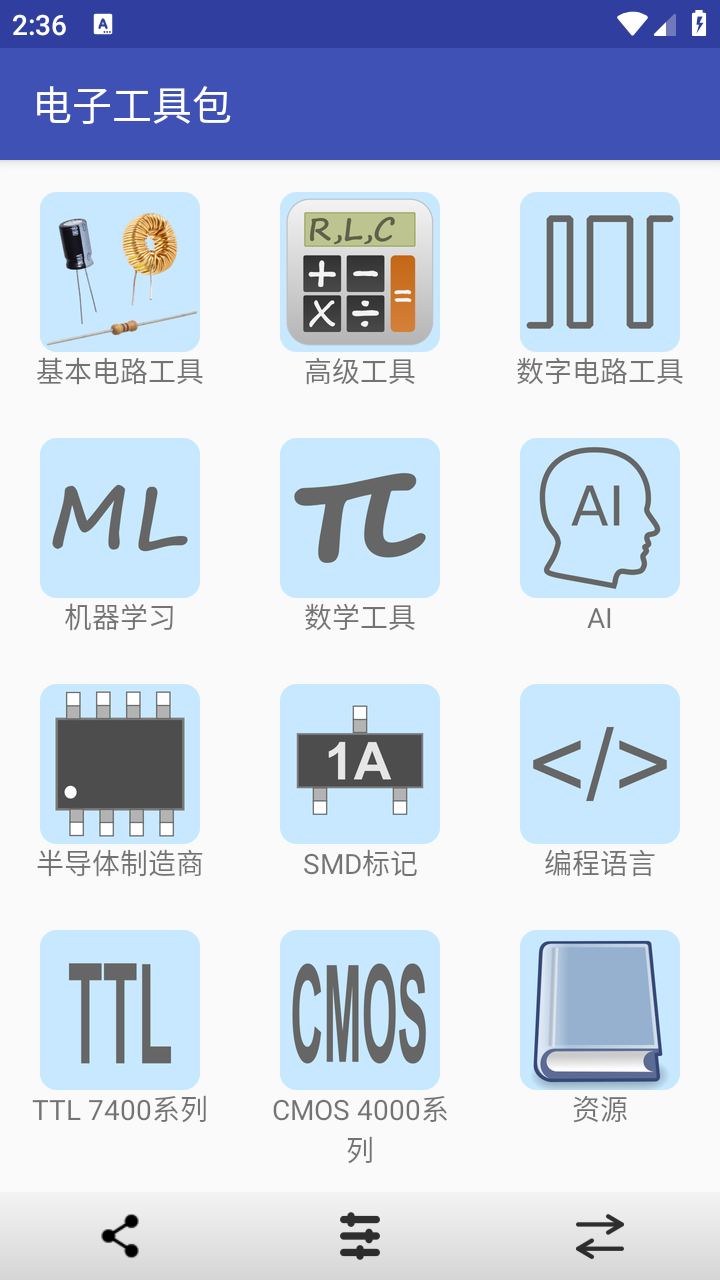Tap the swap arrows icon bottom right
The image size is (720, 1280).
(x=599, y=1235)
